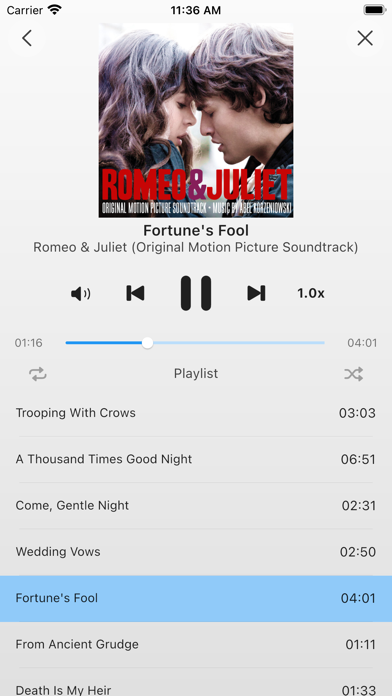Play A Thousand Times Good Night
The image size is (392, 696).
click(x=196, y=459)
